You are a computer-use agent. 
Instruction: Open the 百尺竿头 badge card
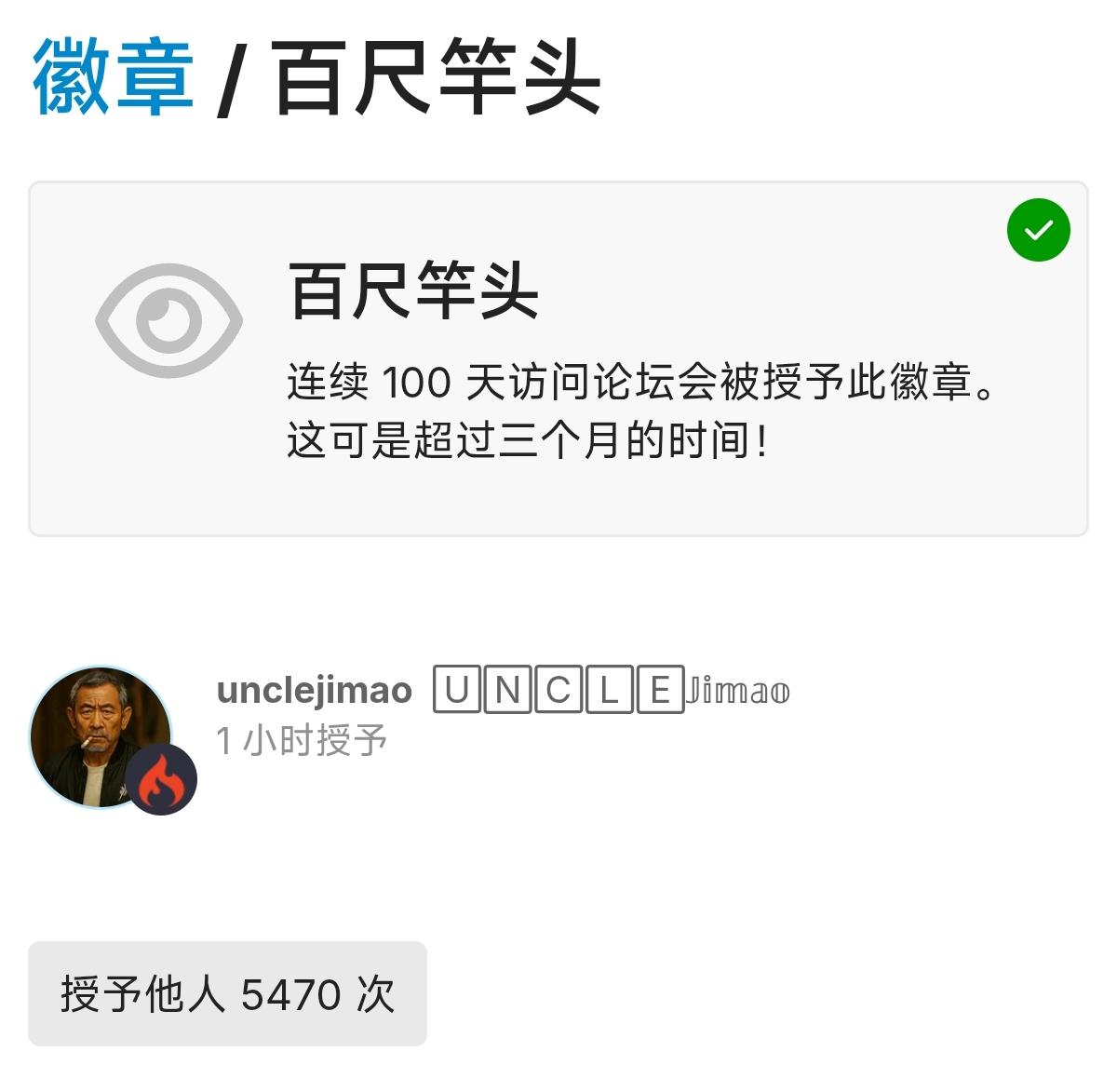tap(558, 358)
